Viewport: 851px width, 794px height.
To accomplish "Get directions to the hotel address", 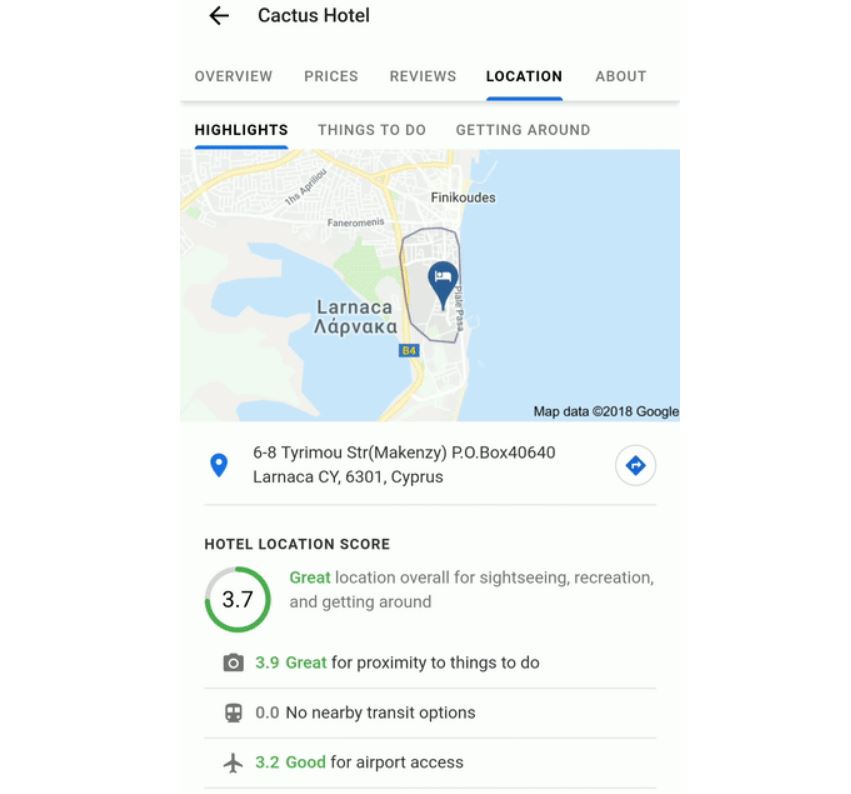I will coord(635,466).
